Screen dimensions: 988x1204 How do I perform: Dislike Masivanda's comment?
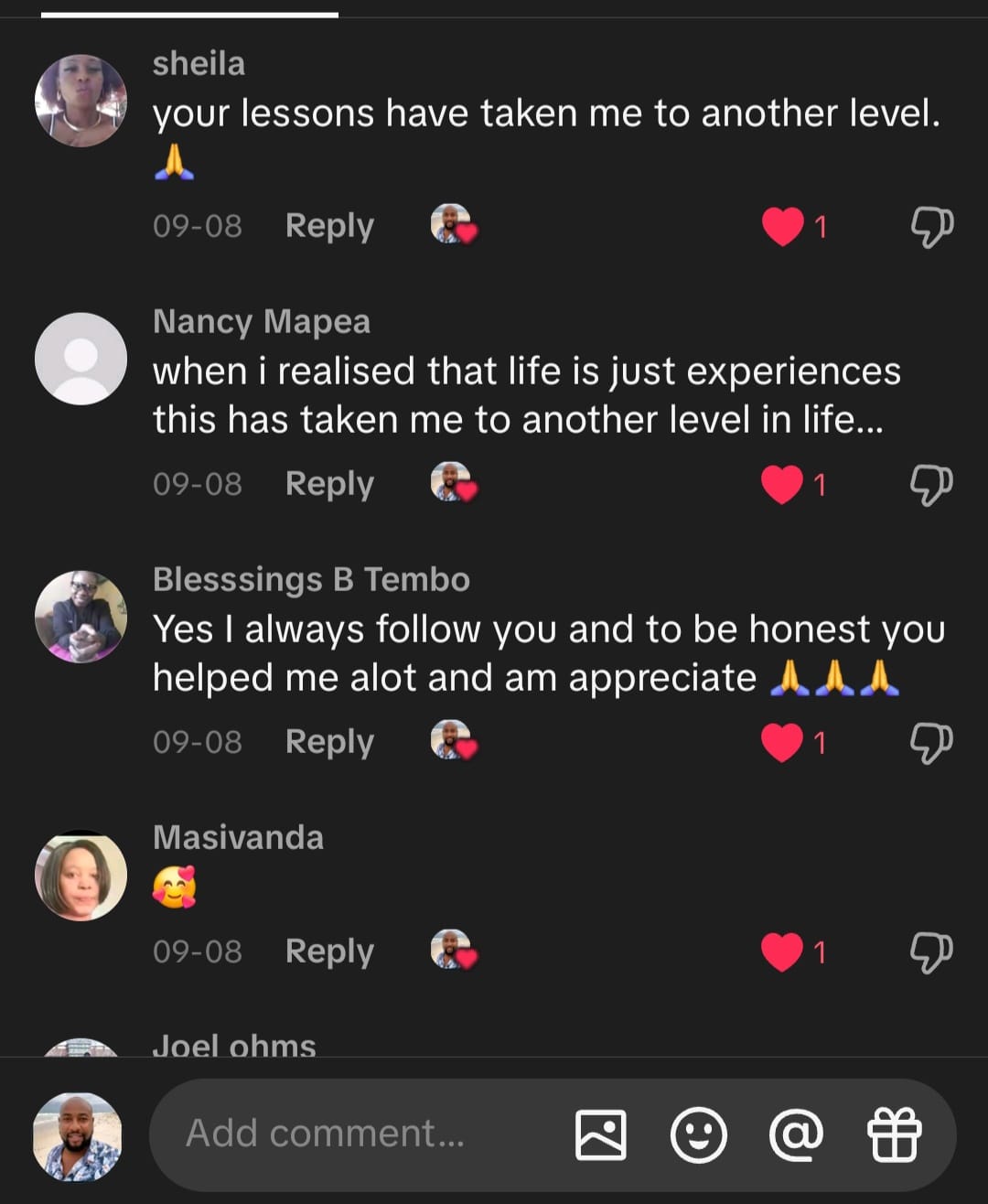[x=931, y=951]
